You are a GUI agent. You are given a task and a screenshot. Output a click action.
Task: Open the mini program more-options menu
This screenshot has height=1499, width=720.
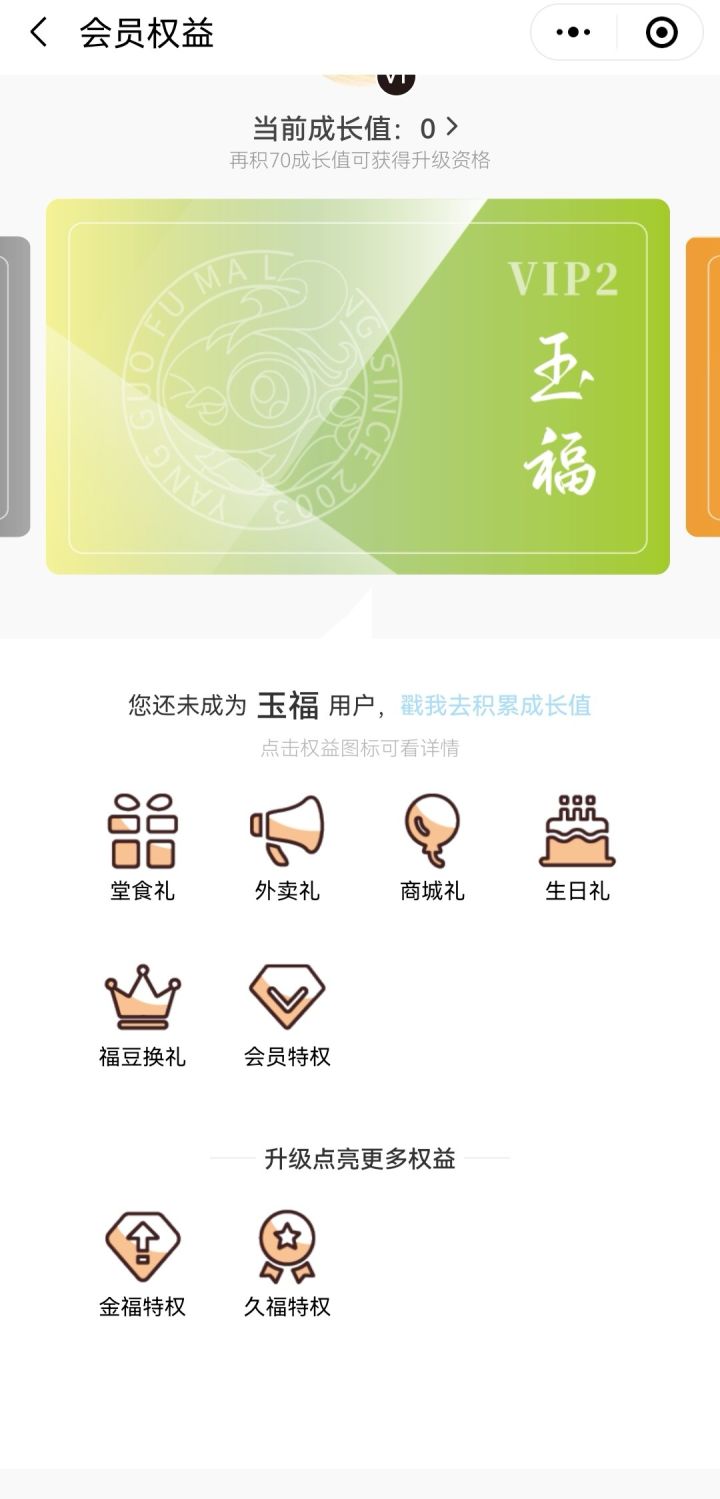(573, 33)
